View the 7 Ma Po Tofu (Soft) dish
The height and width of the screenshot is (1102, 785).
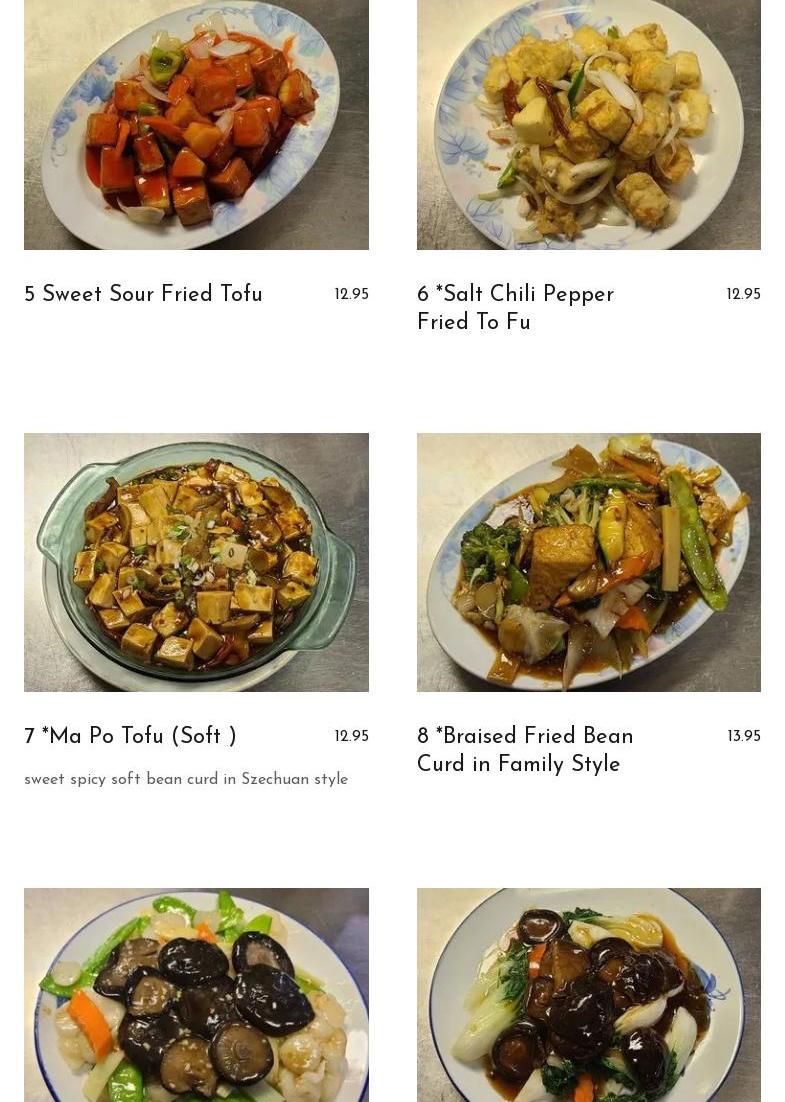point(131,737)
